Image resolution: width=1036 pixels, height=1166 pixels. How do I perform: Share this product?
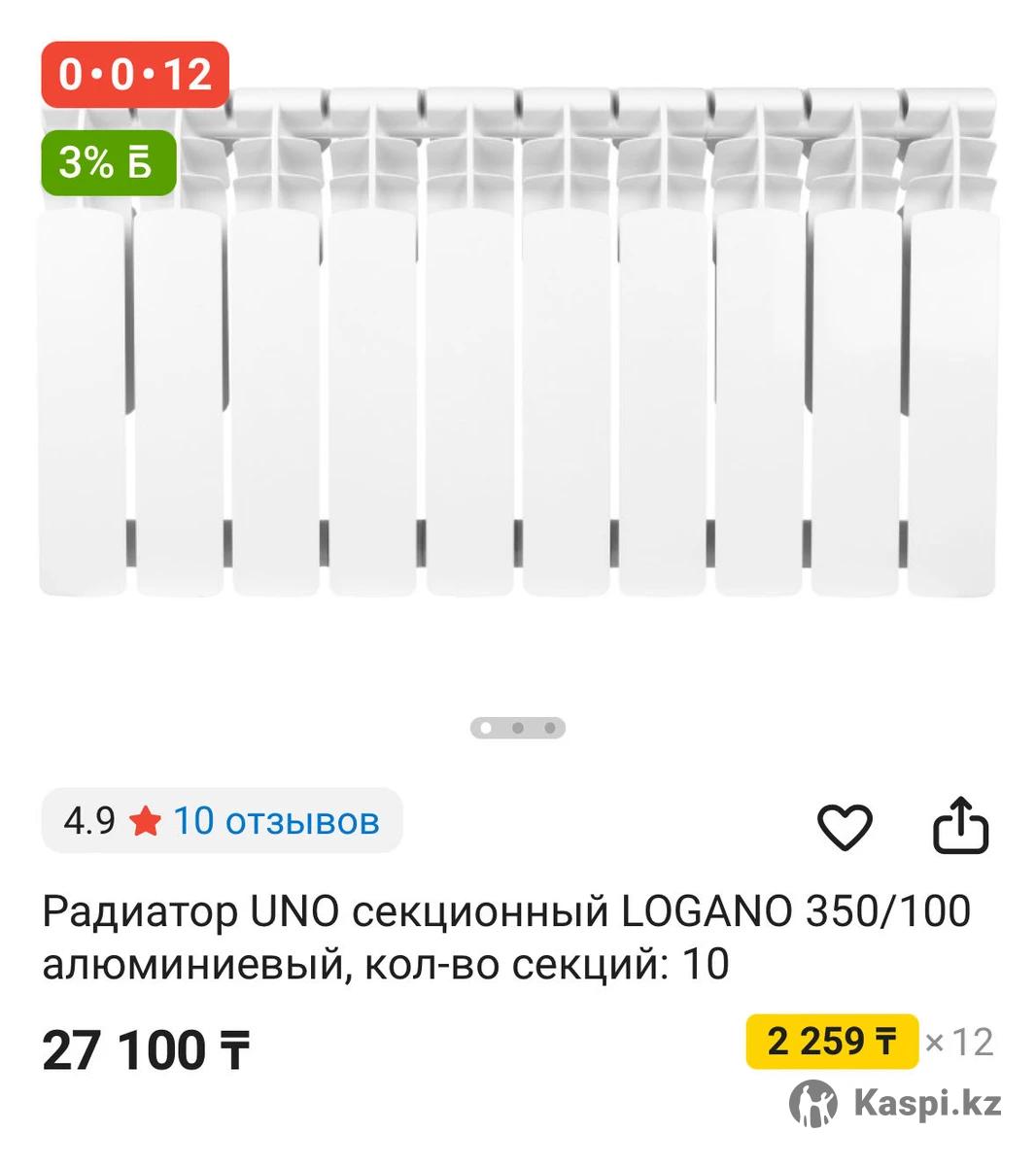960,826
